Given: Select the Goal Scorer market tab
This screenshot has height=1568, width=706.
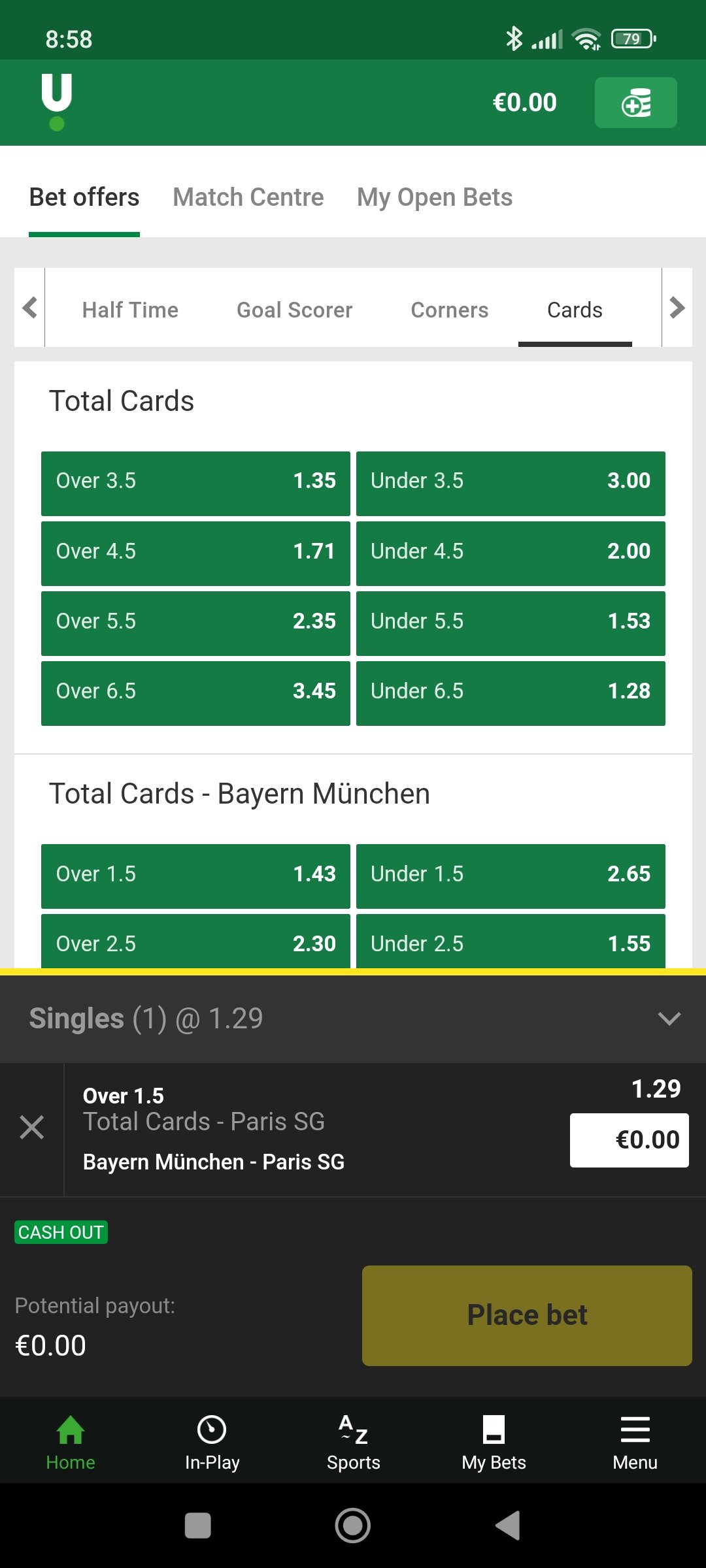Looking at the screenshot, I should [294, 310].
